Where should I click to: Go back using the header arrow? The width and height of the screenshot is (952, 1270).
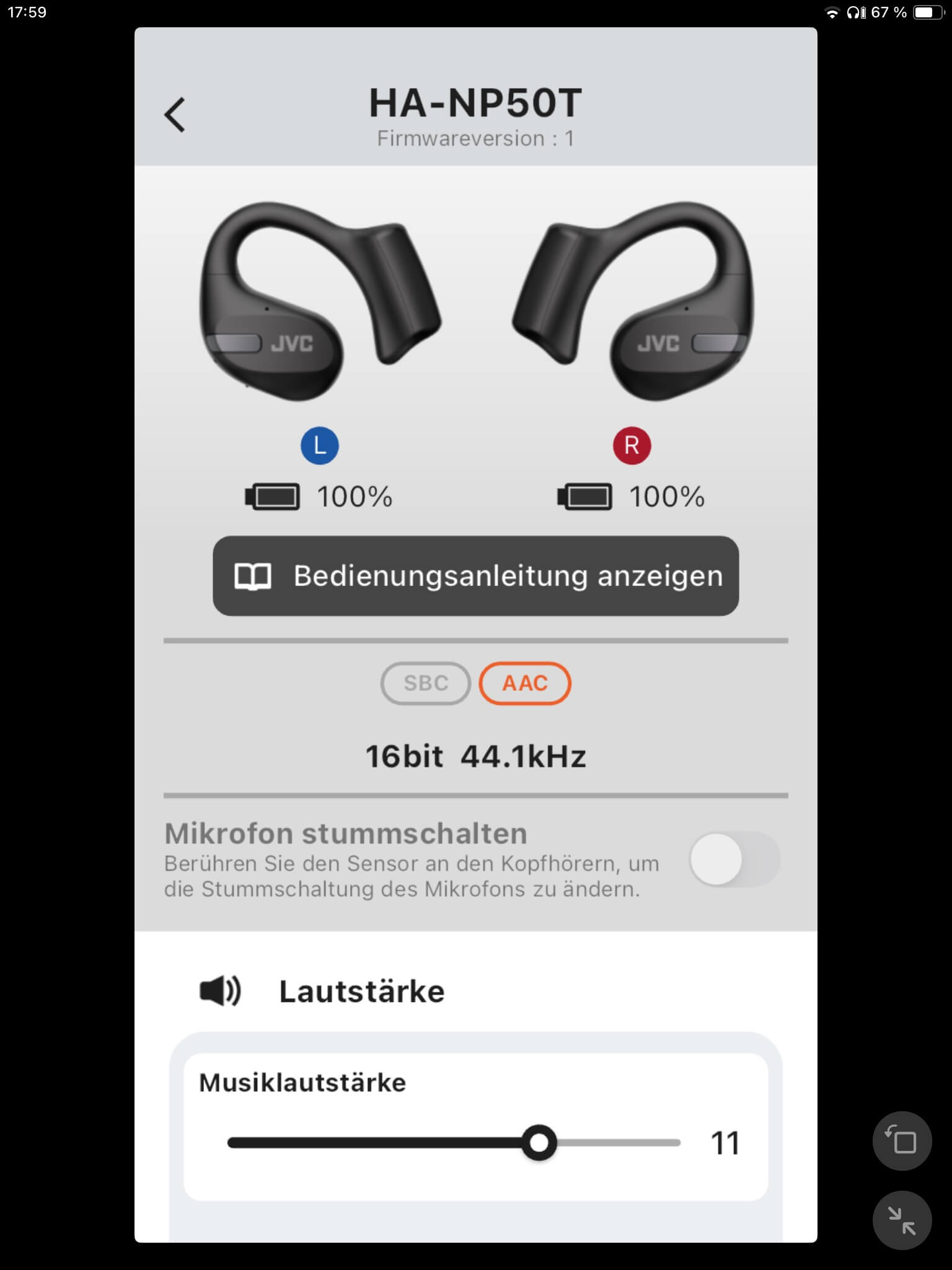175,115
